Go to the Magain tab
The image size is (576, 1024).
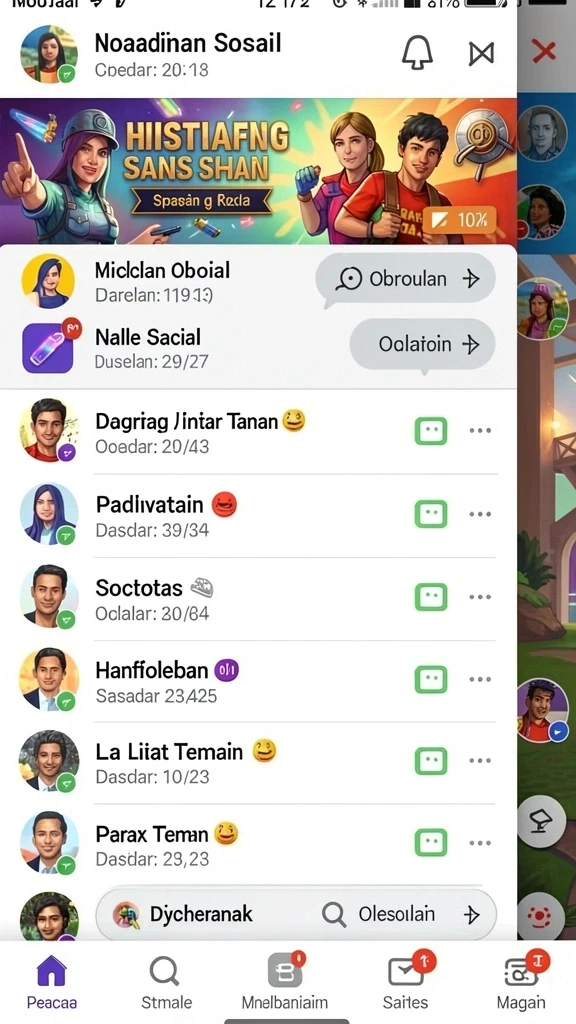pos(521,982)
